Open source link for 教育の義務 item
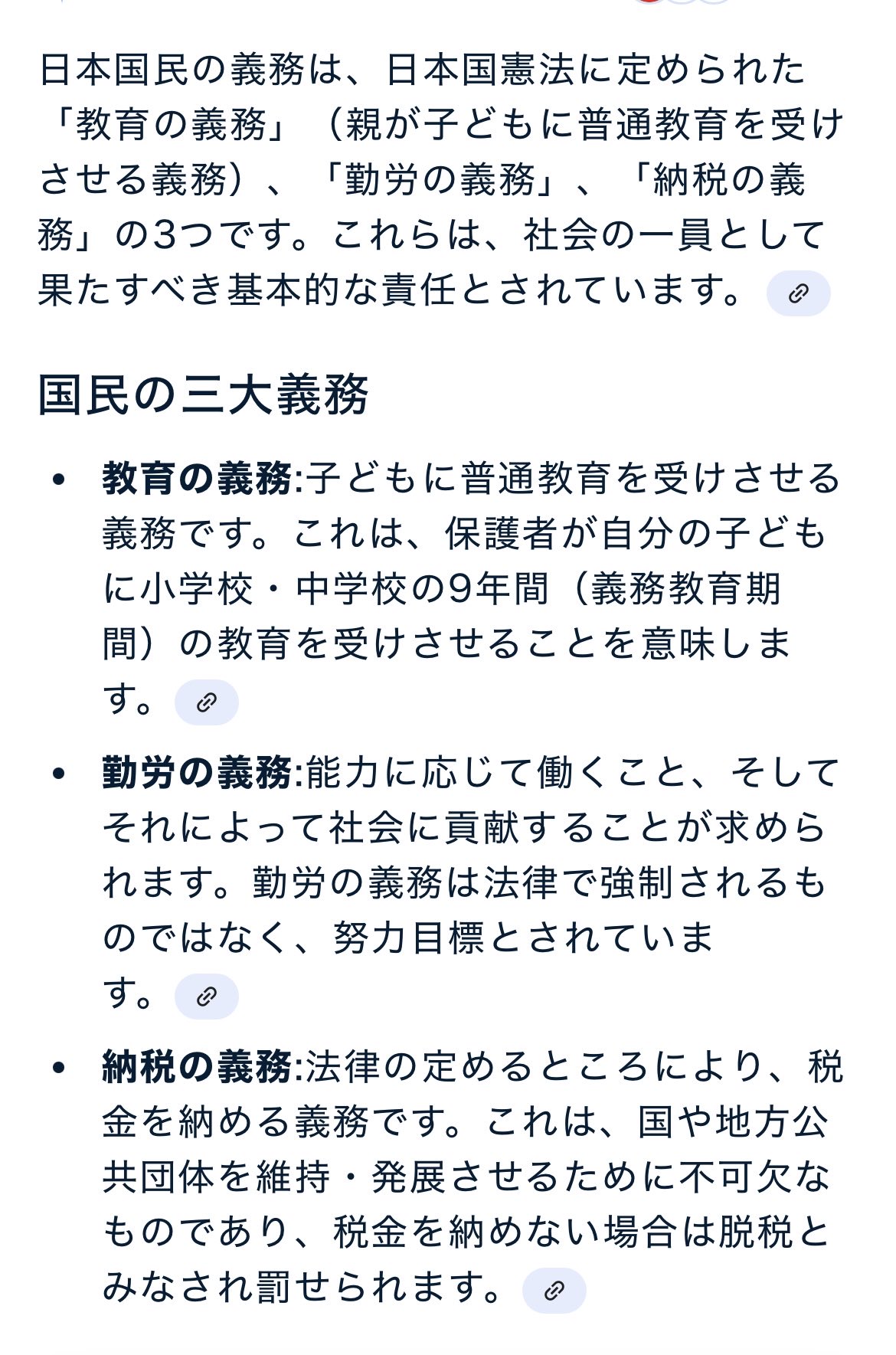Viewport: 896px width, 1355px height. 206,702
